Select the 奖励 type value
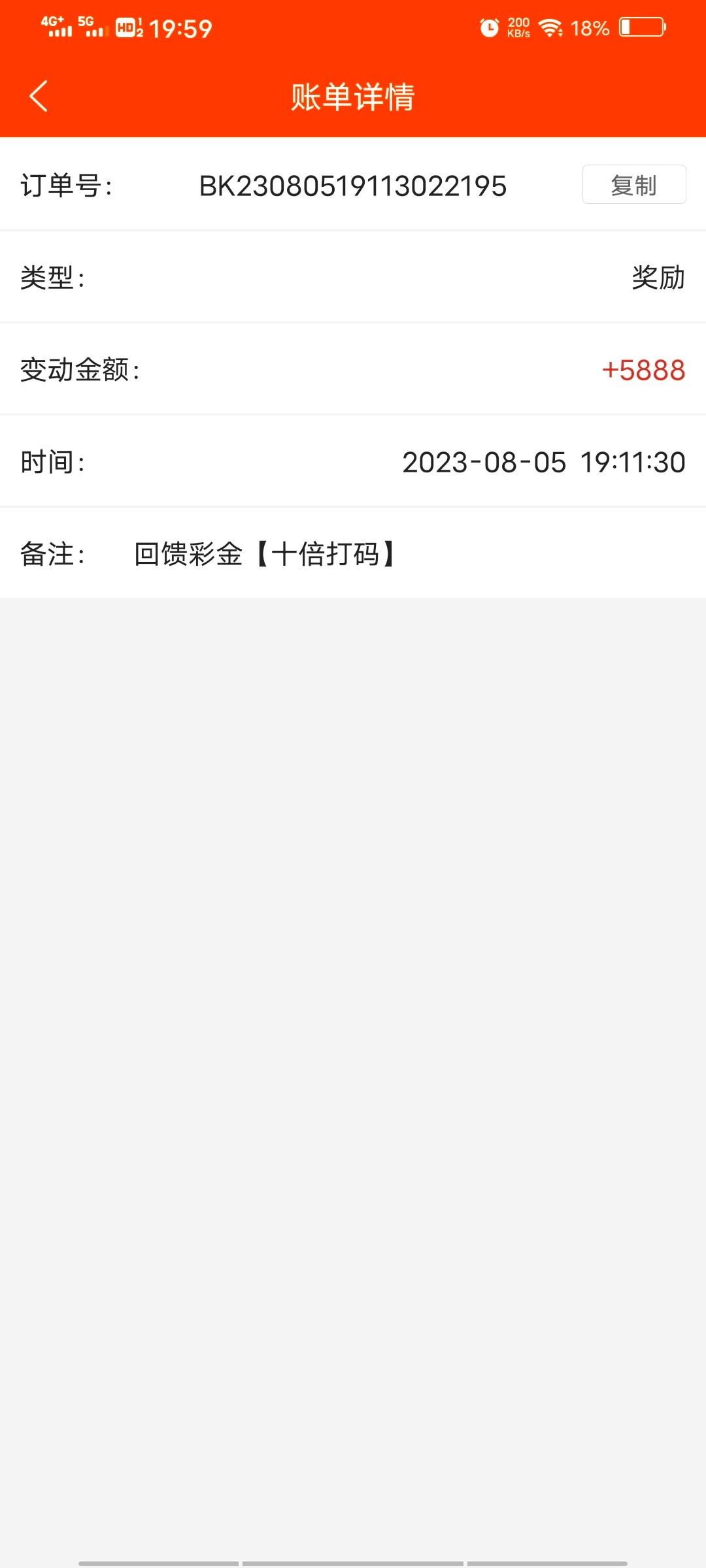706x1568 pixels. pos(656,278)
